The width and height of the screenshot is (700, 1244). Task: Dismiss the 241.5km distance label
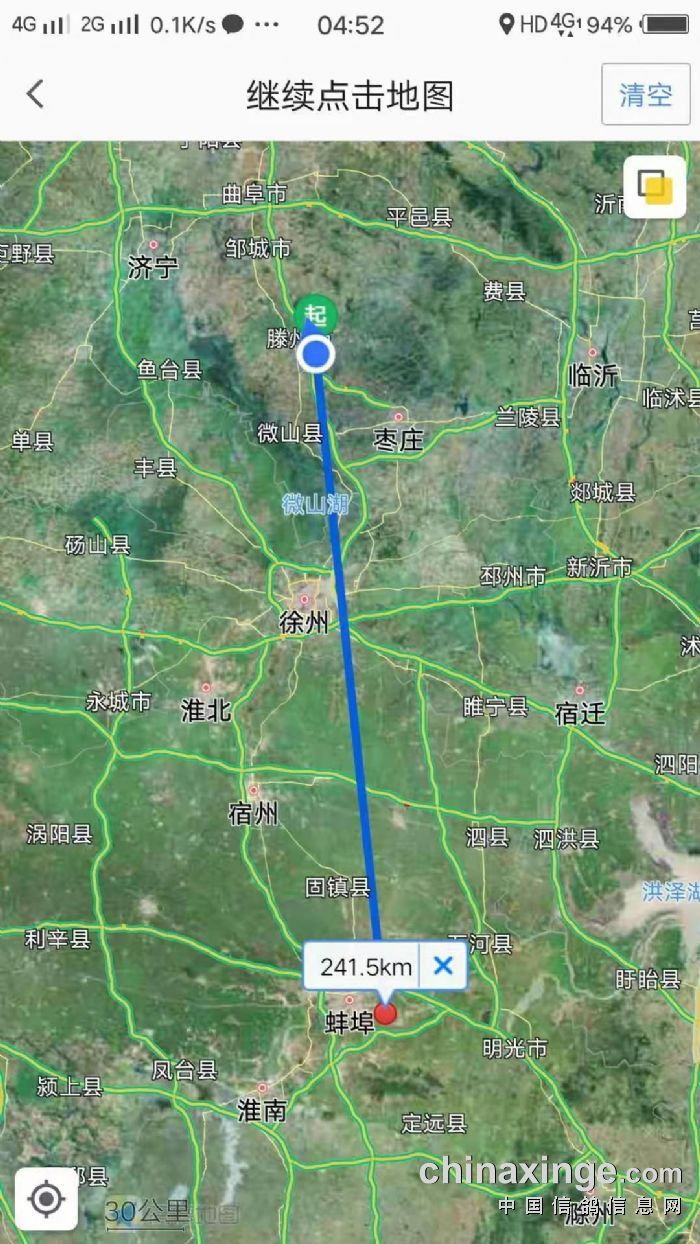coord(443,966)
